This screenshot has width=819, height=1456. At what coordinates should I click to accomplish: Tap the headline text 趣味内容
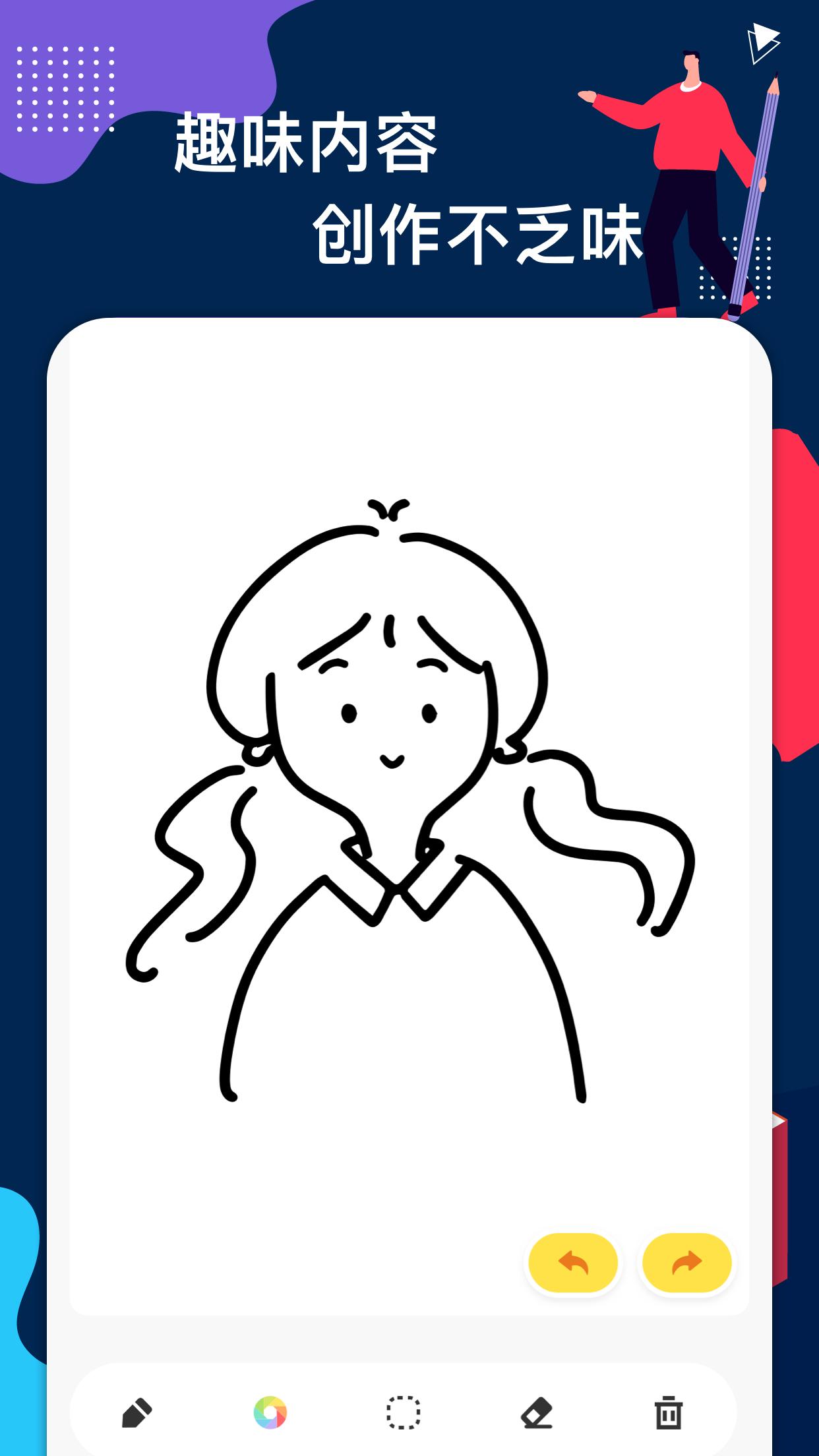coord(307,142)
